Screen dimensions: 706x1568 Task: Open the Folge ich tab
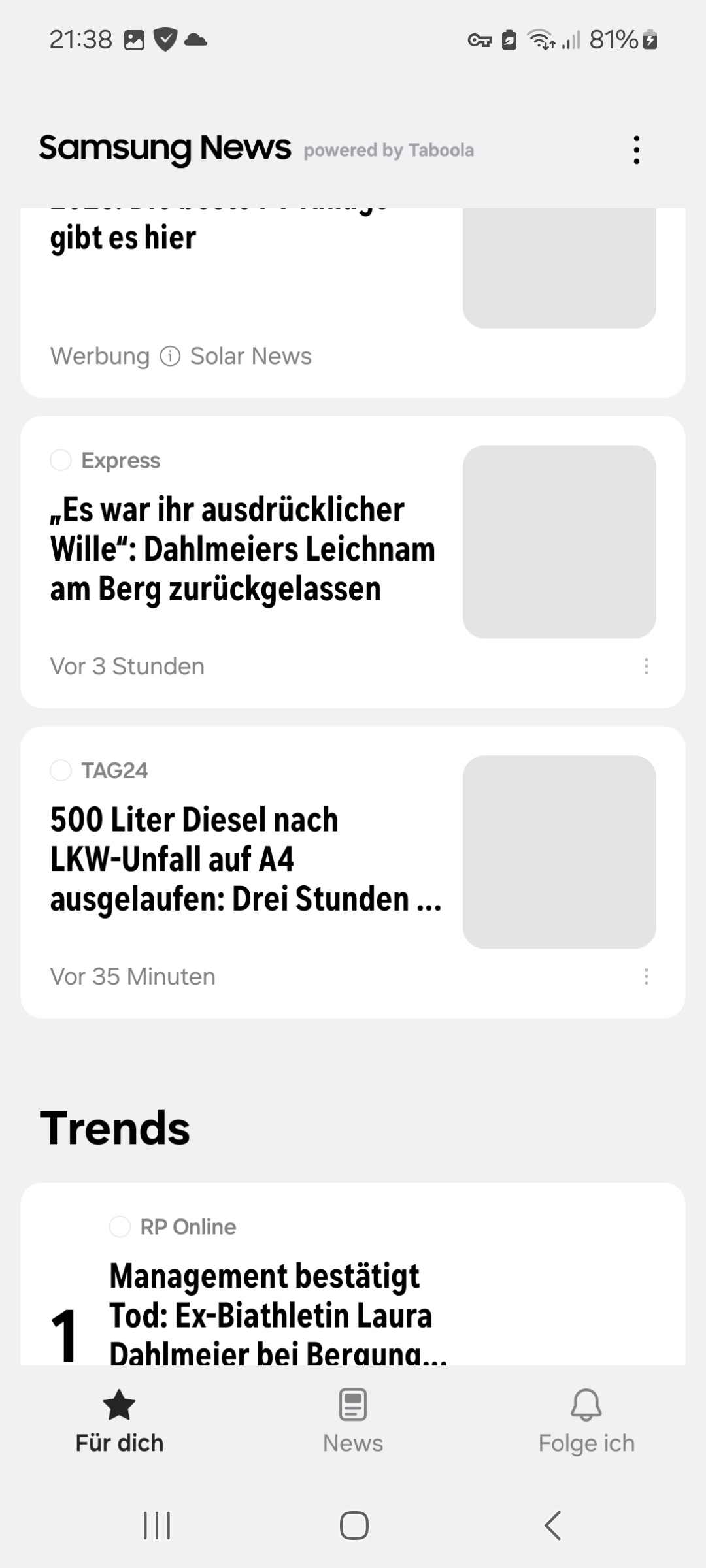586,1422
